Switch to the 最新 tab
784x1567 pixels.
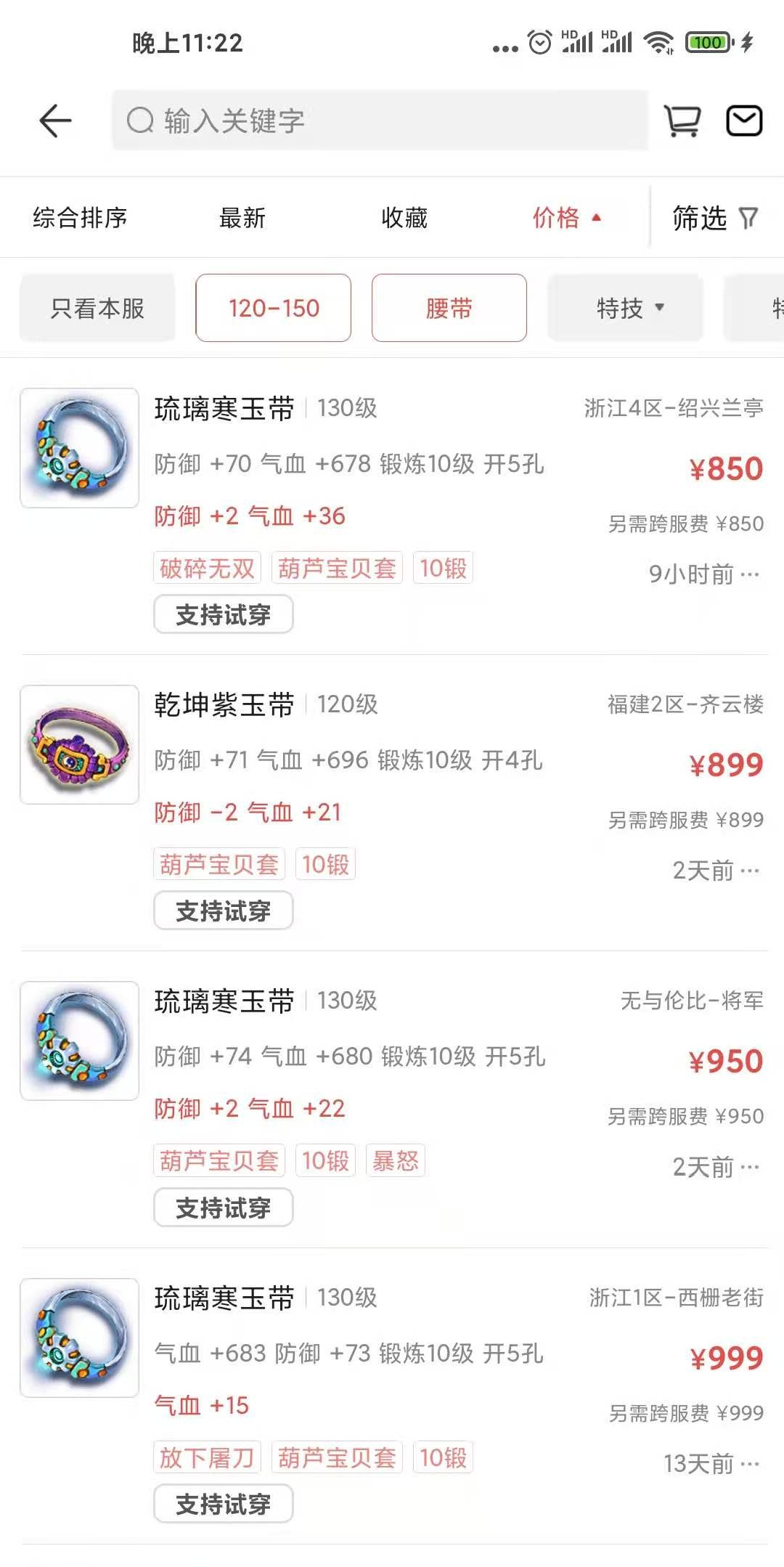coord(241,218)
